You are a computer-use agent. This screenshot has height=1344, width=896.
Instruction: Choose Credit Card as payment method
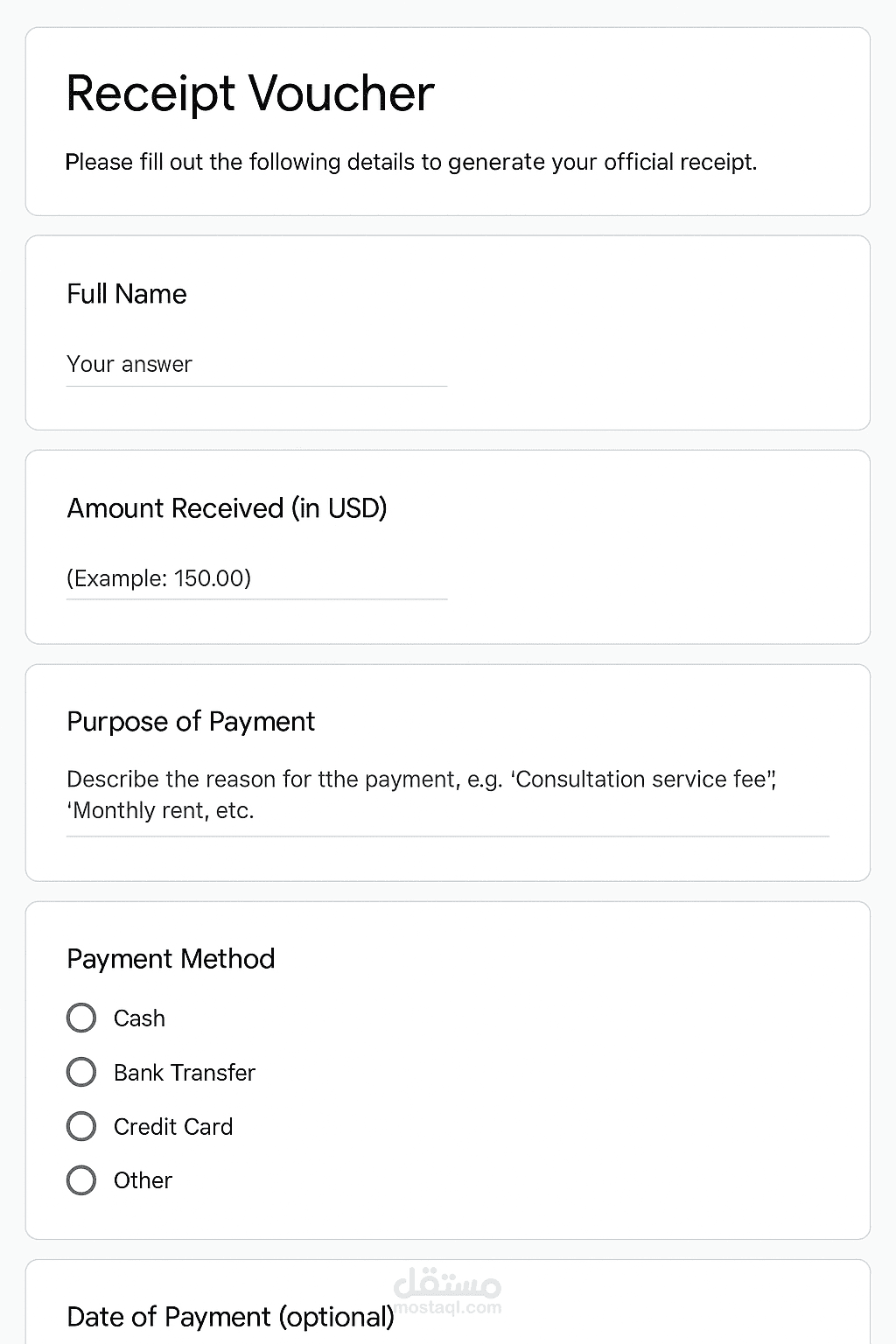81,1126
